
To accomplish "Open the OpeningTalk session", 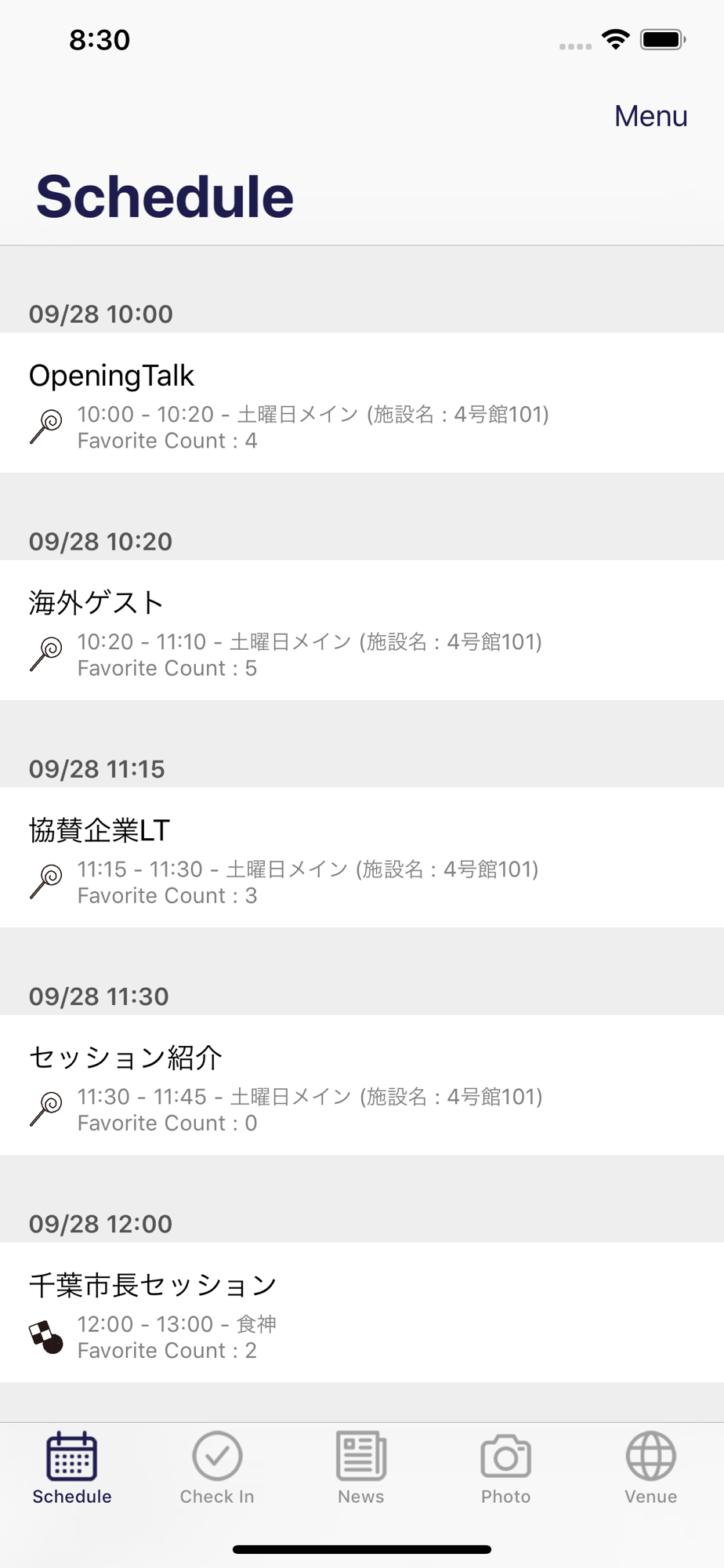I will 362,402.
